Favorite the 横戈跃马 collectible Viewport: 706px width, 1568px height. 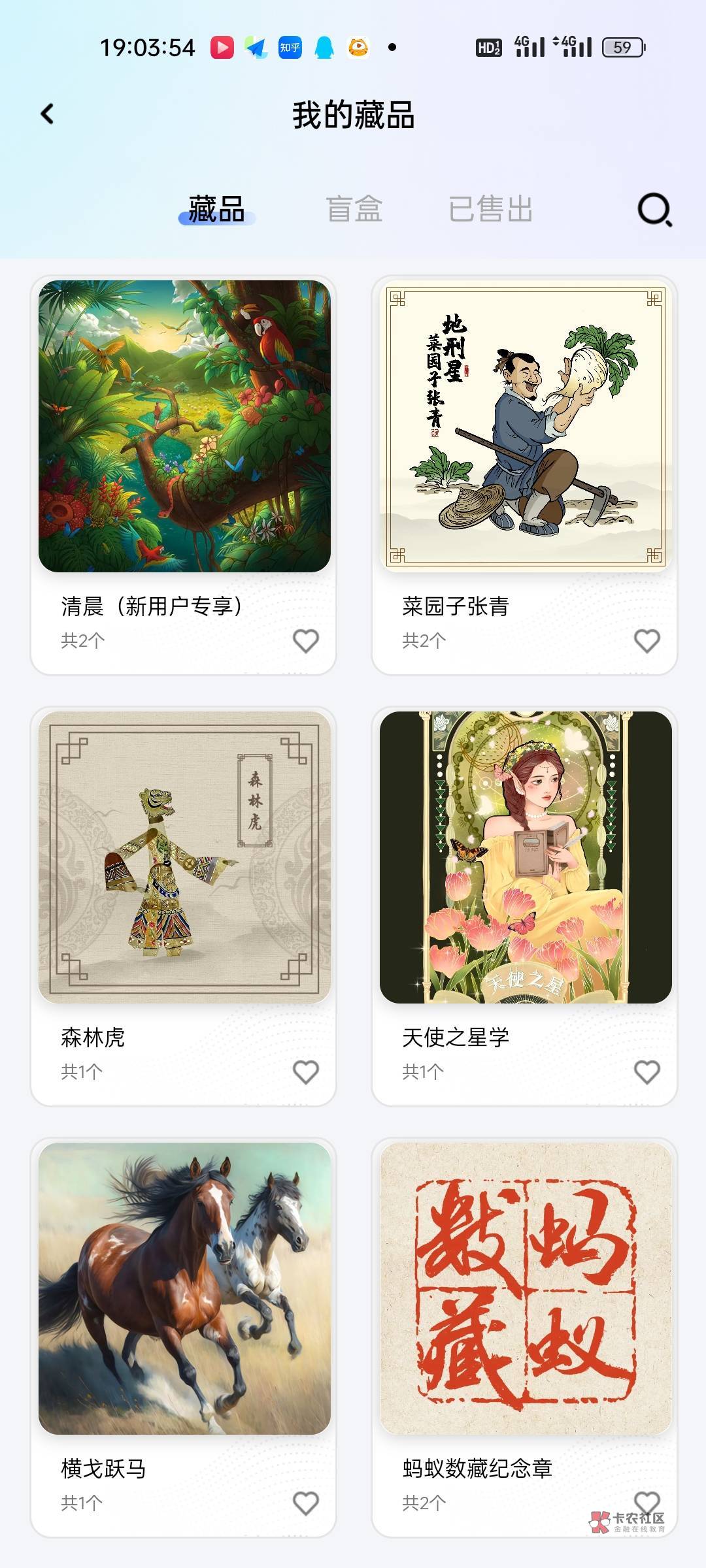tap(305, 1503)
